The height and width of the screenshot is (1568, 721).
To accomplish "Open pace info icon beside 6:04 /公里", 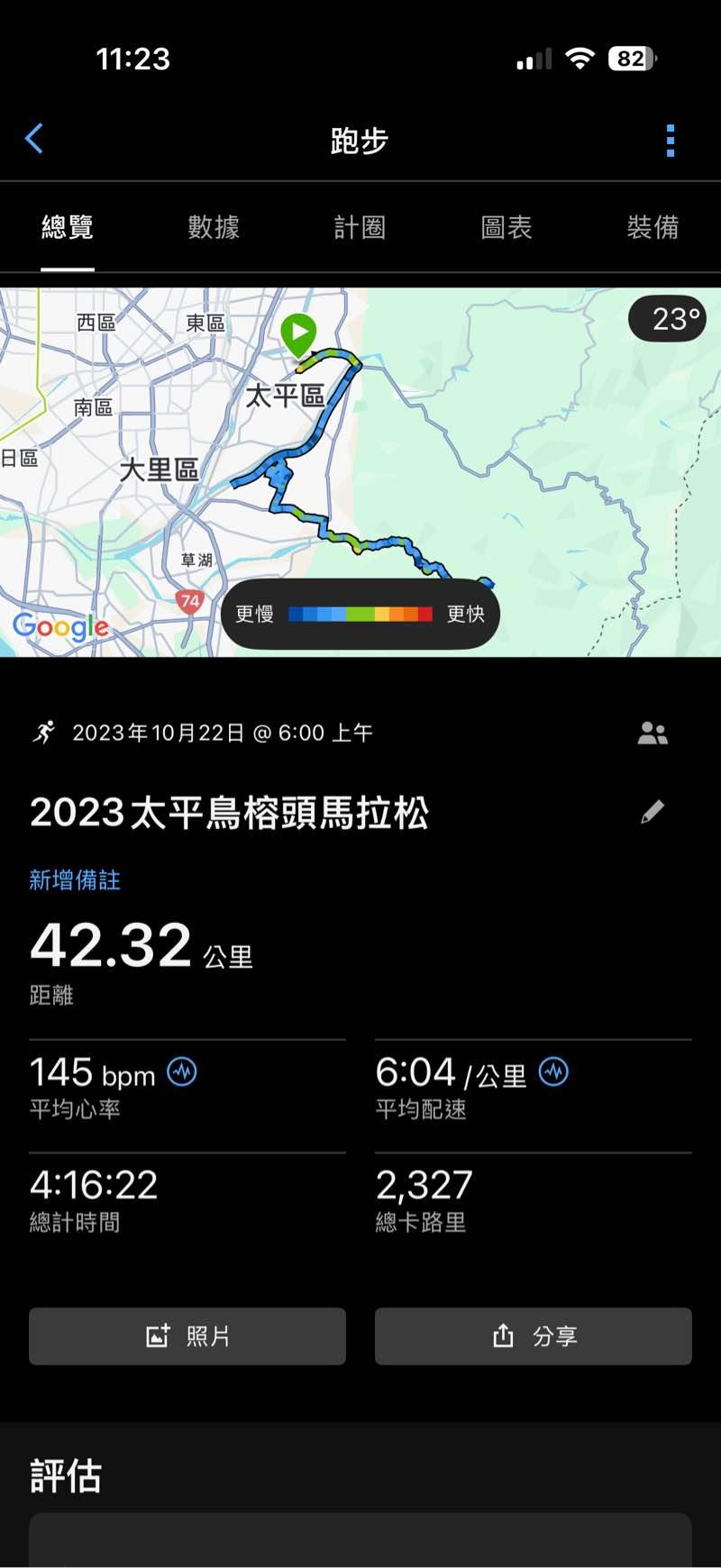I will 553,1072.
